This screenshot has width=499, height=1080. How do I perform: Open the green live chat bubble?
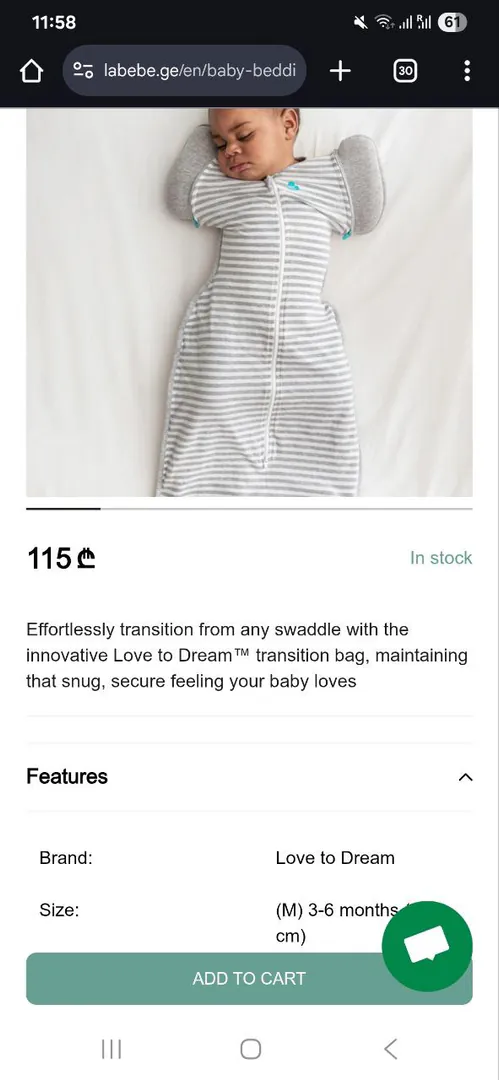427,946
